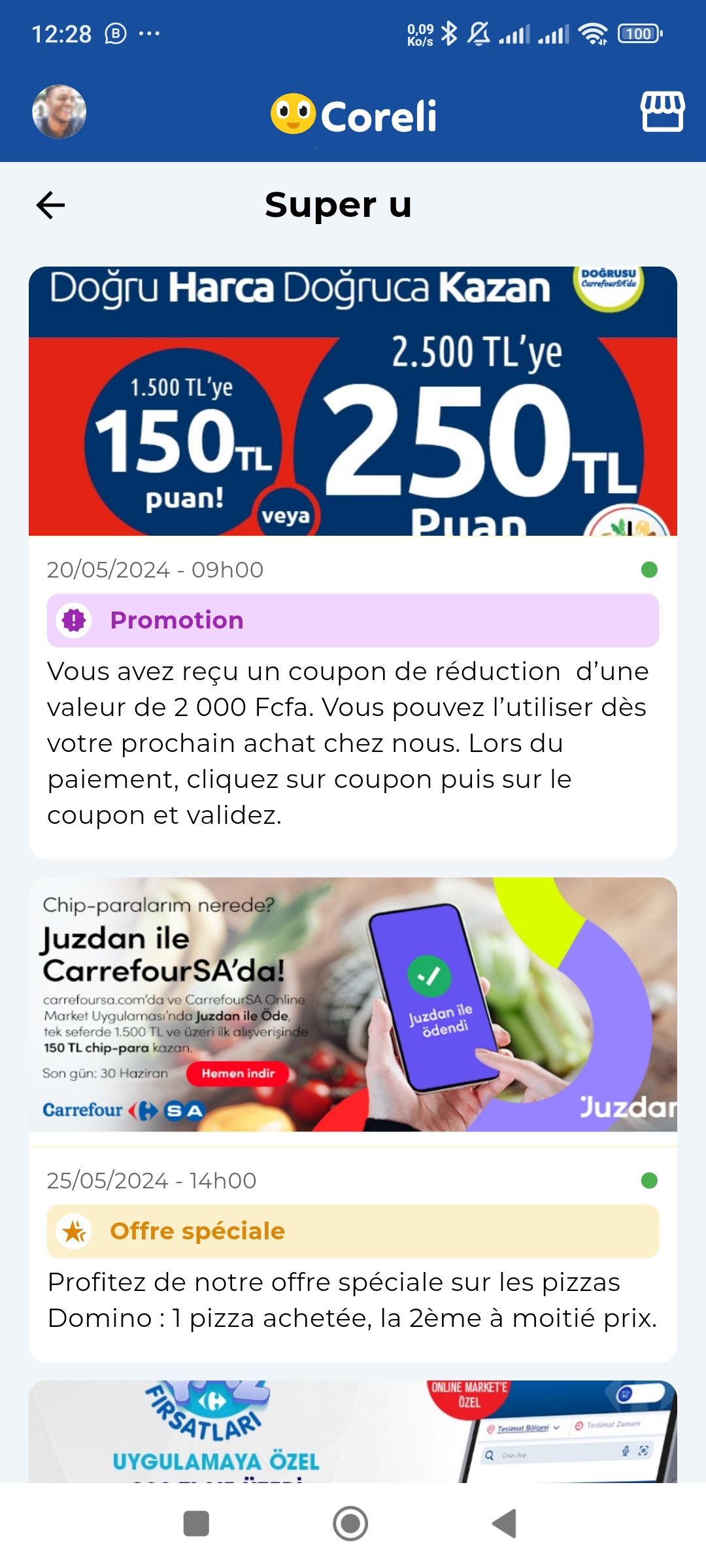
Task: Open the profile avatar in the header
Action: click(x=59, y=112)
